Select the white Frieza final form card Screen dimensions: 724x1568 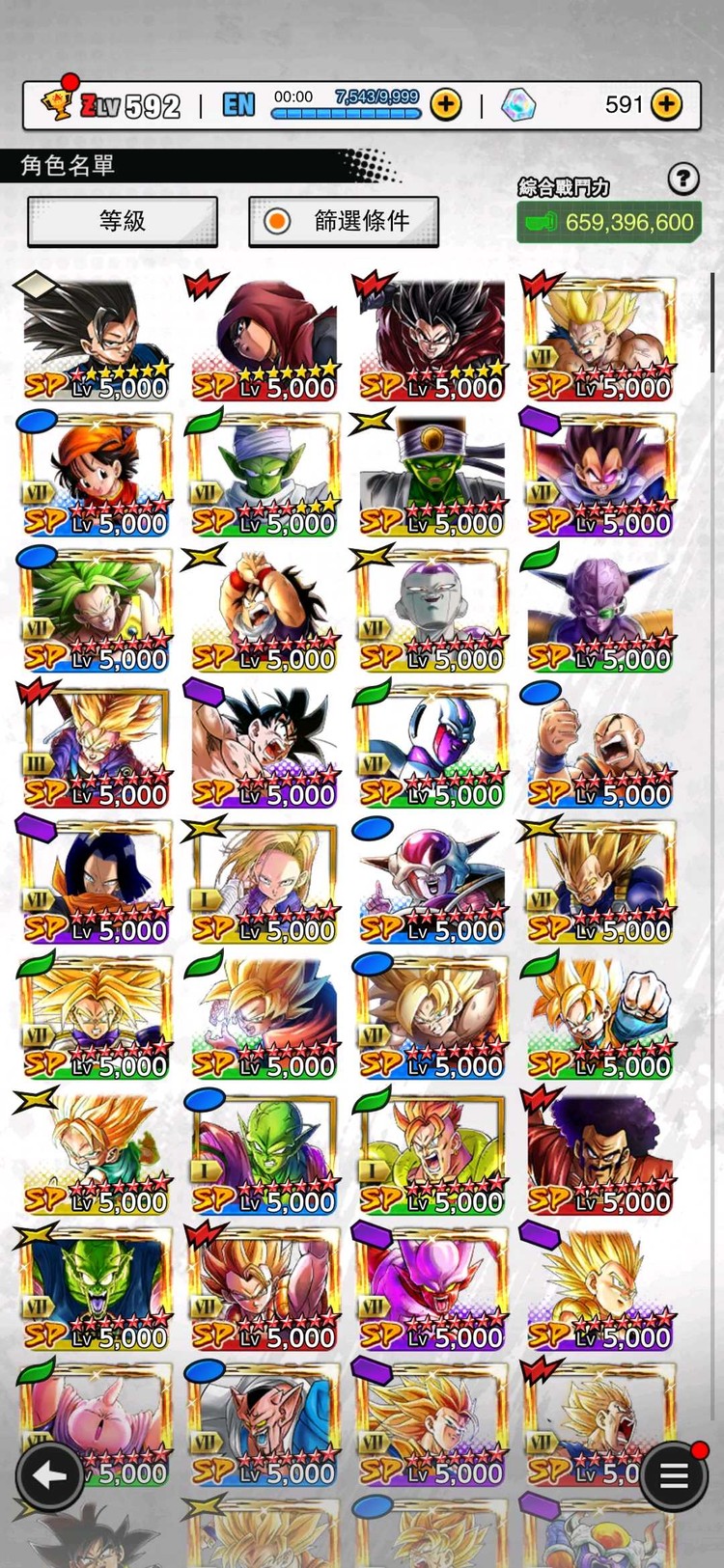click(x=432, y=610)
